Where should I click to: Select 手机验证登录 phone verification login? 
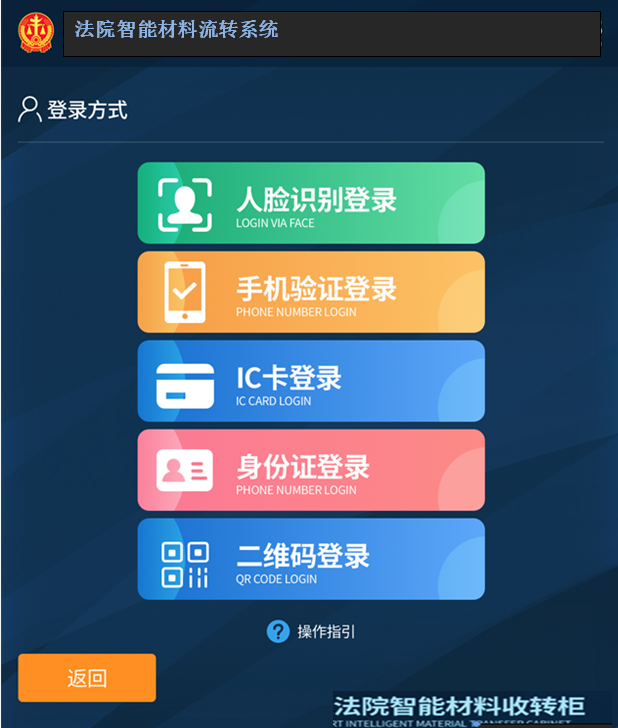coord(311,292)
